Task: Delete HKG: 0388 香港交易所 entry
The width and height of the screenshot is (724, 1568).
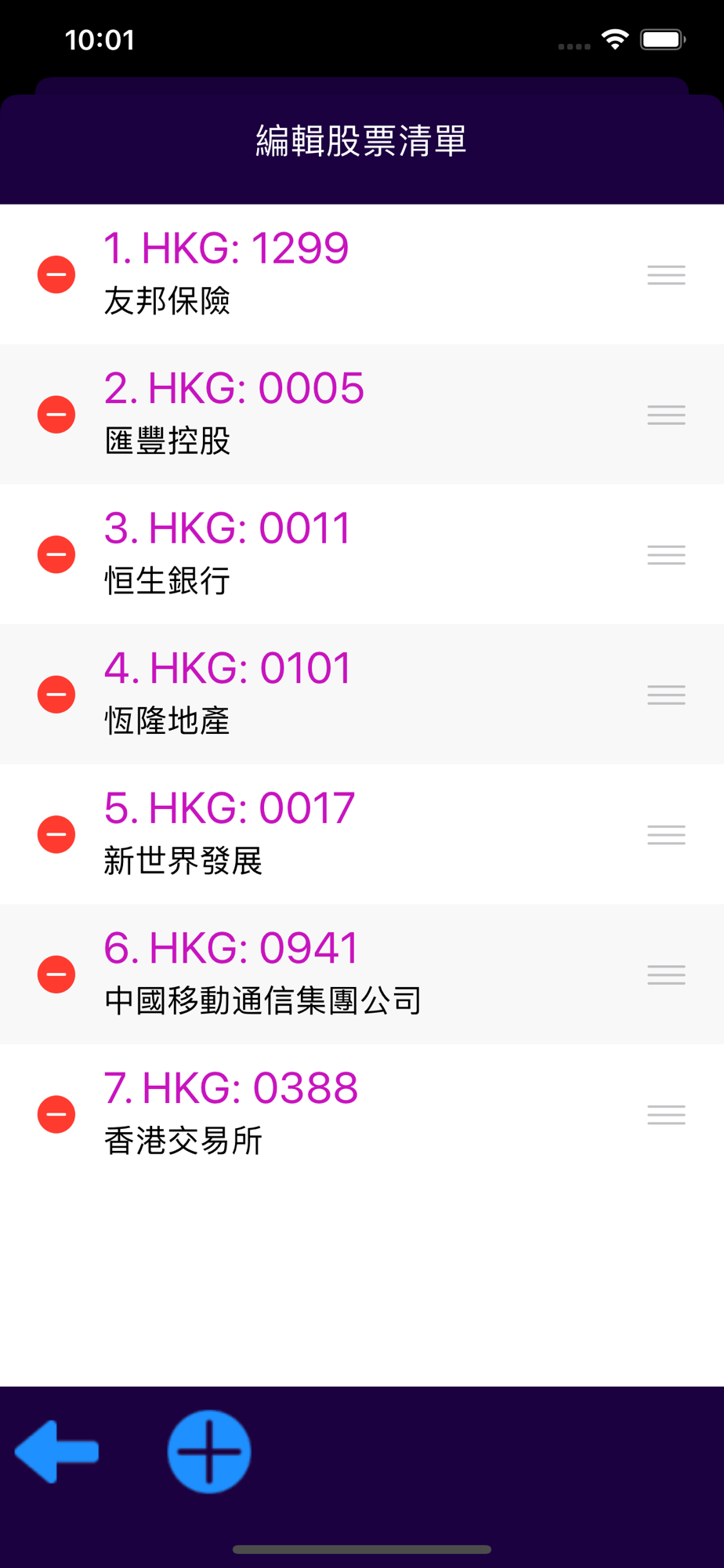Action: 56,1114
